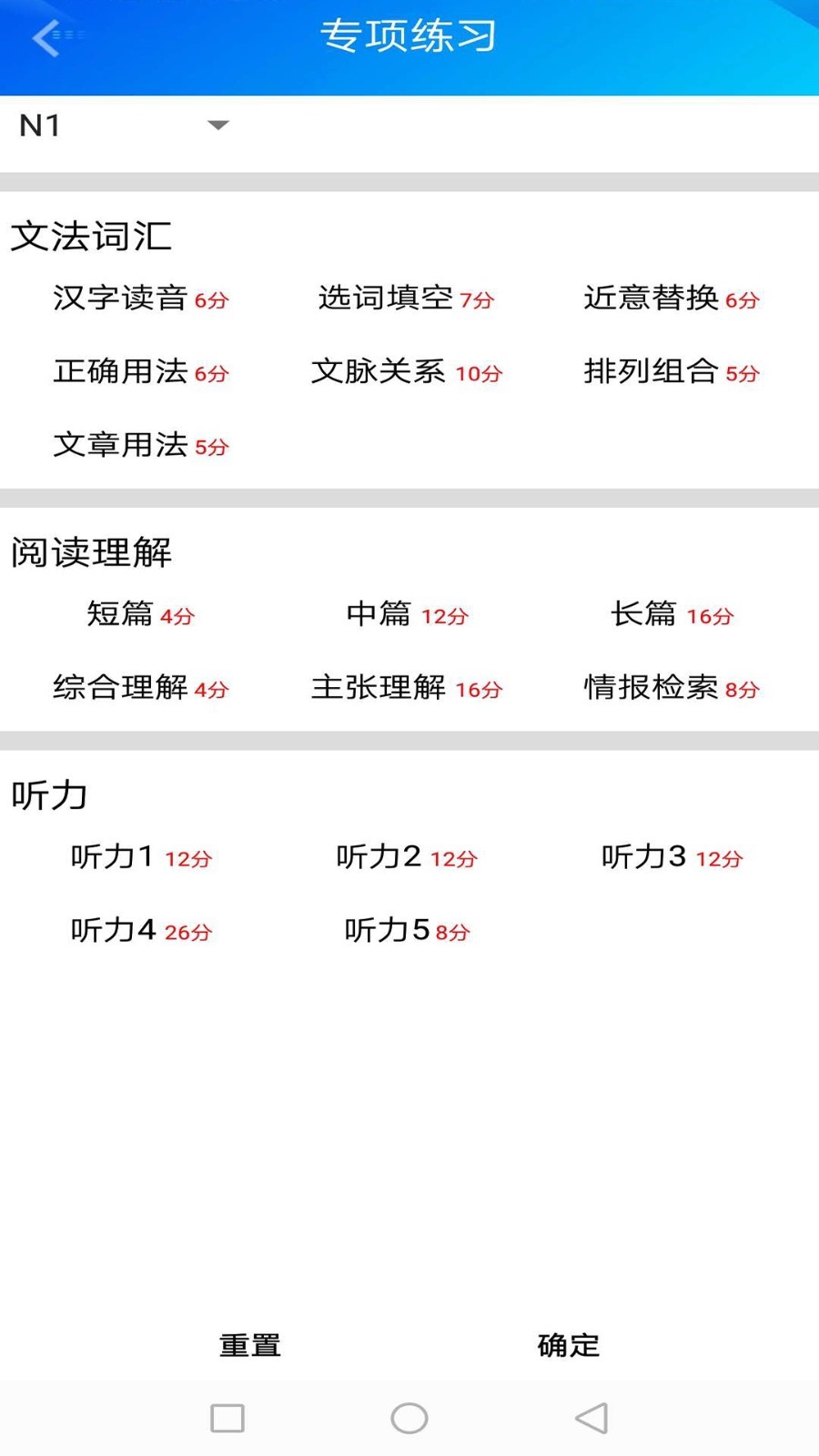Pick 近意替换 practice item
819x1456 pixels.
(672, 298)
